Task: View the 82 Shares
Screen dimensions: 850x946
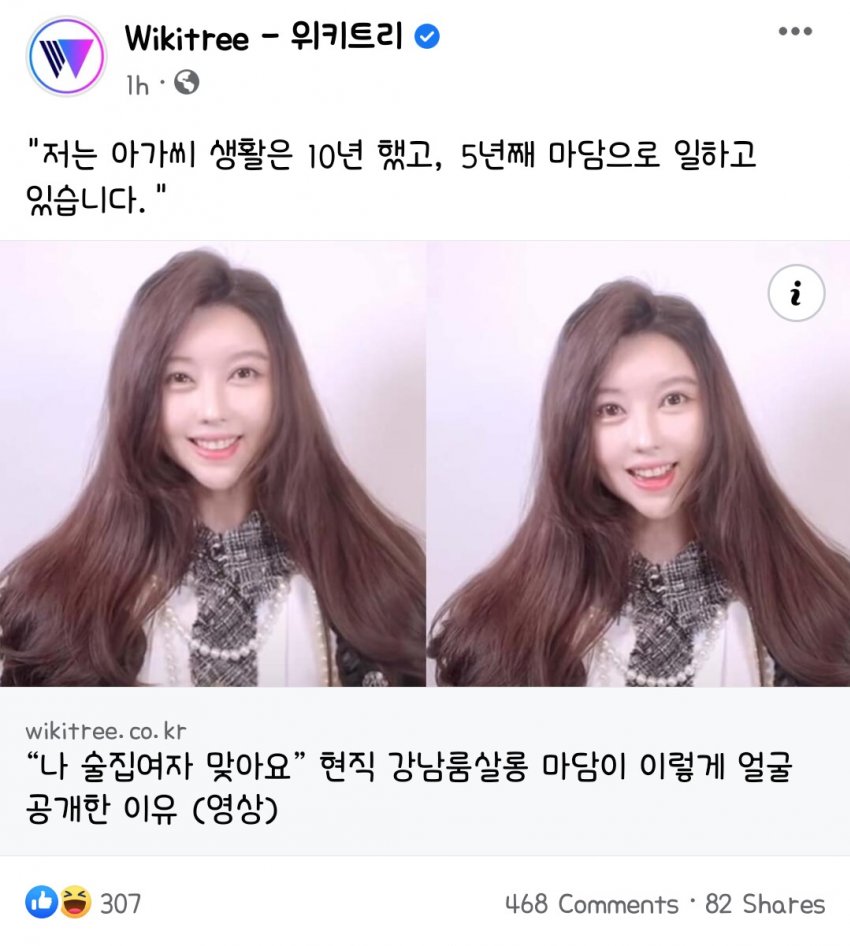Action: 765,904
